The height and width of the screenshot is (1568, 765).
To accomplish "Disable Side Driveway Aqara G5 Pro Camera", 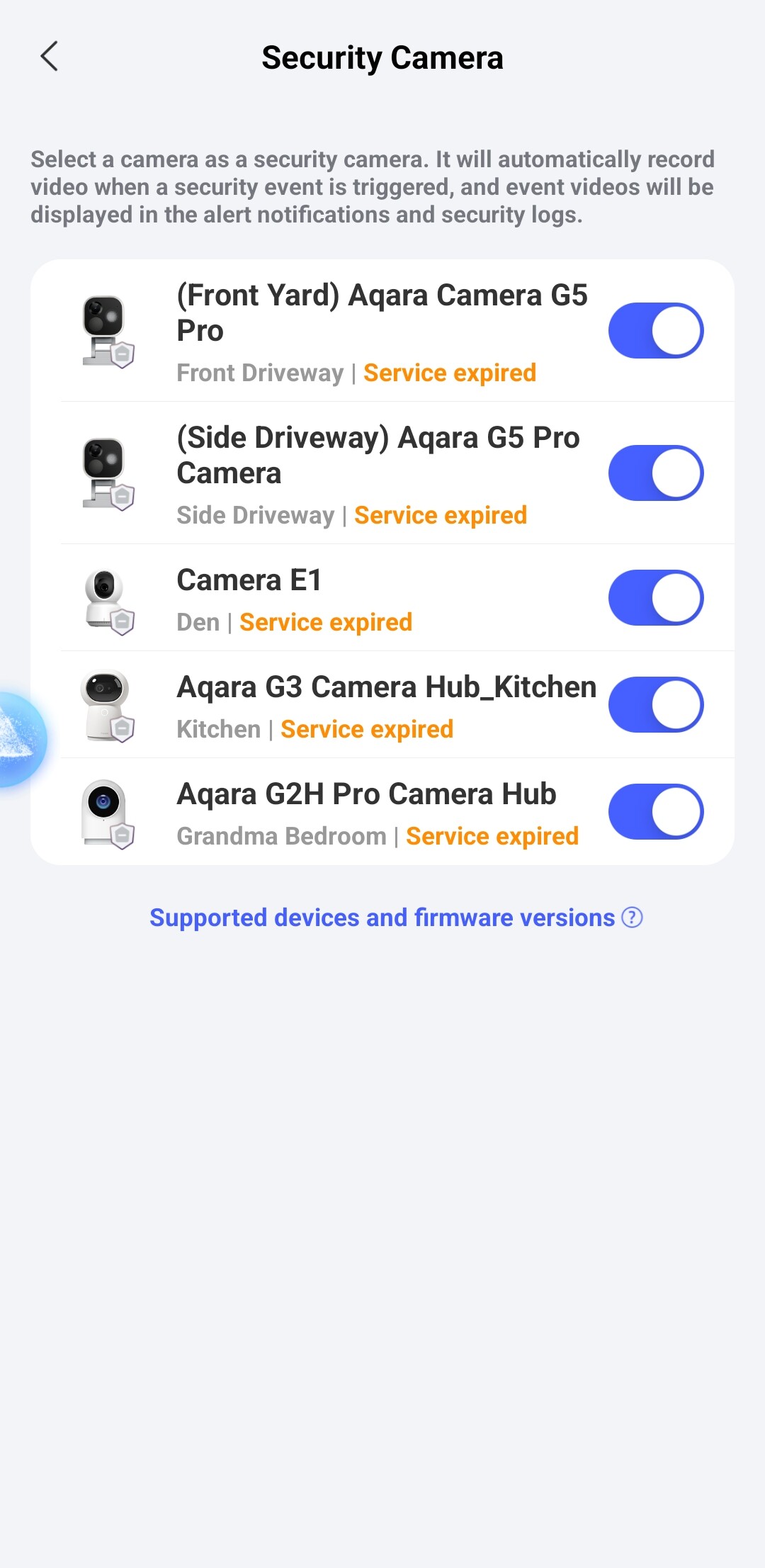I will pos(655,473).
